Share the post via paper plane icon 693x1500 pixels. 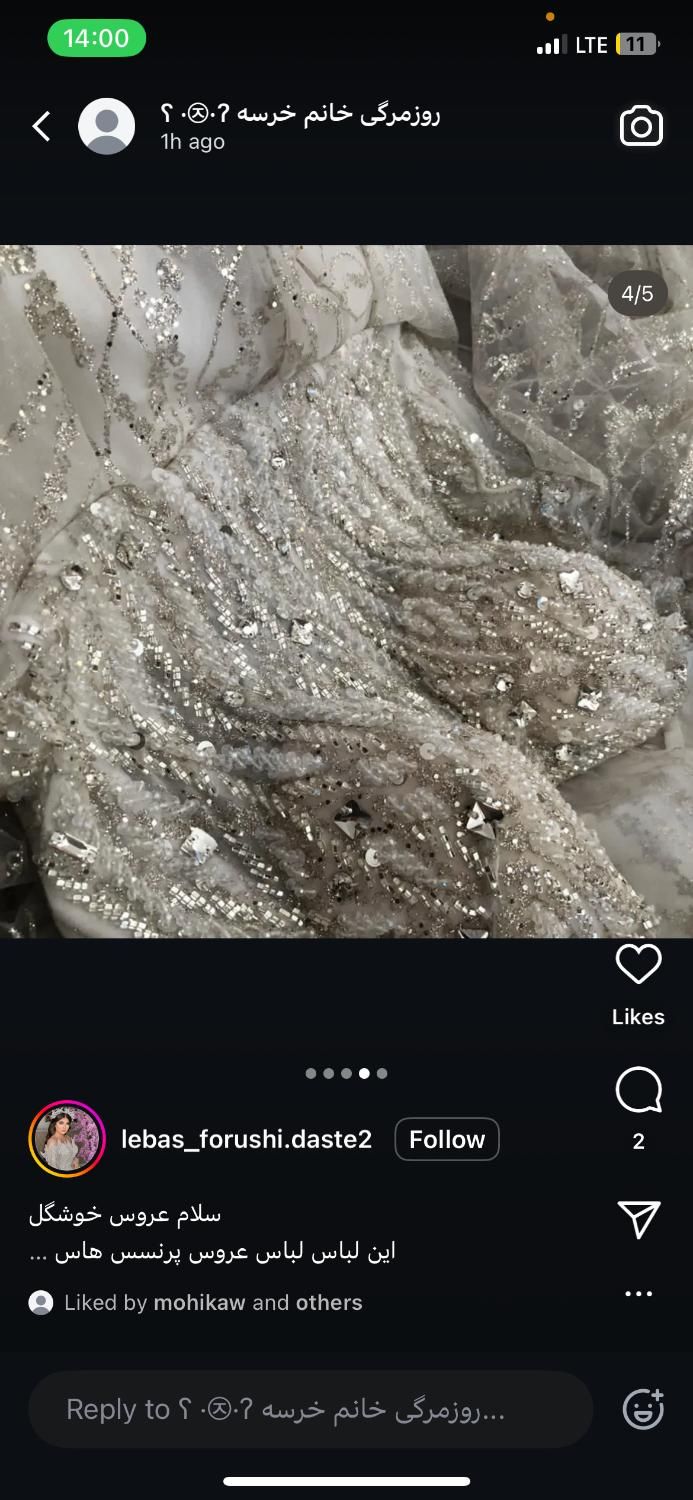click(638, 1219)
